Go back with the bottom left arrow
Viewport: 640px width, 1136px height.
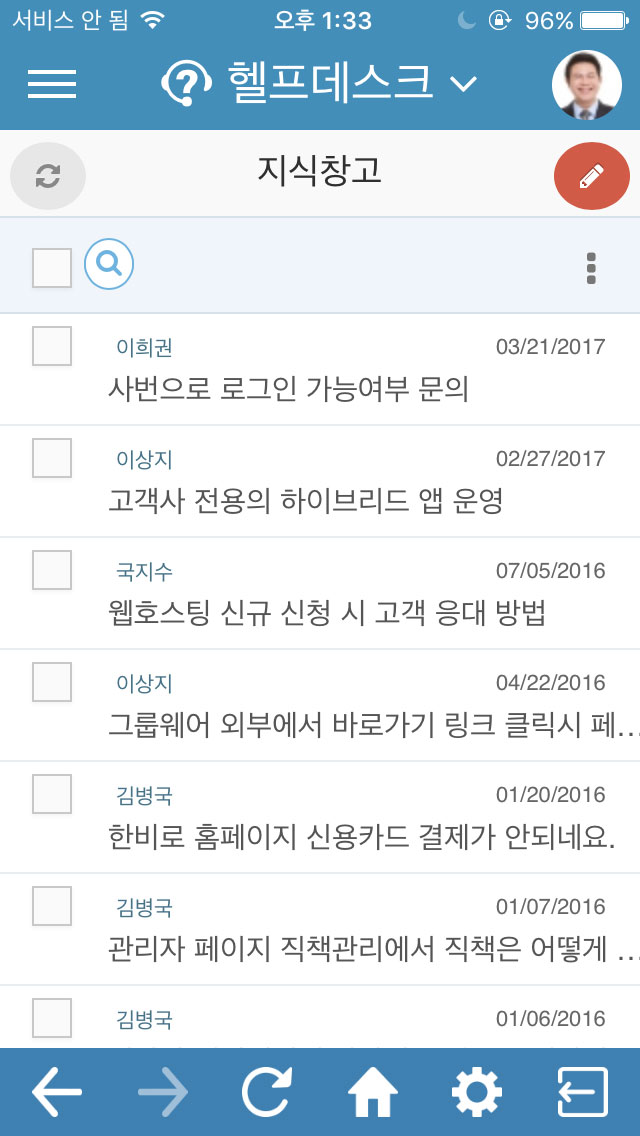pyautogui.click(x=57, y=1092)
